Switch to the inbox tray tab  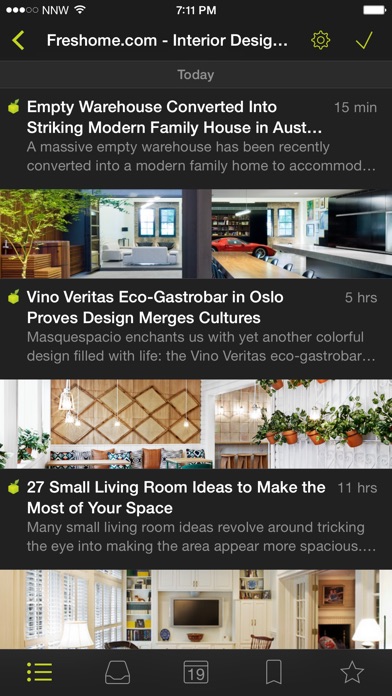118,672
